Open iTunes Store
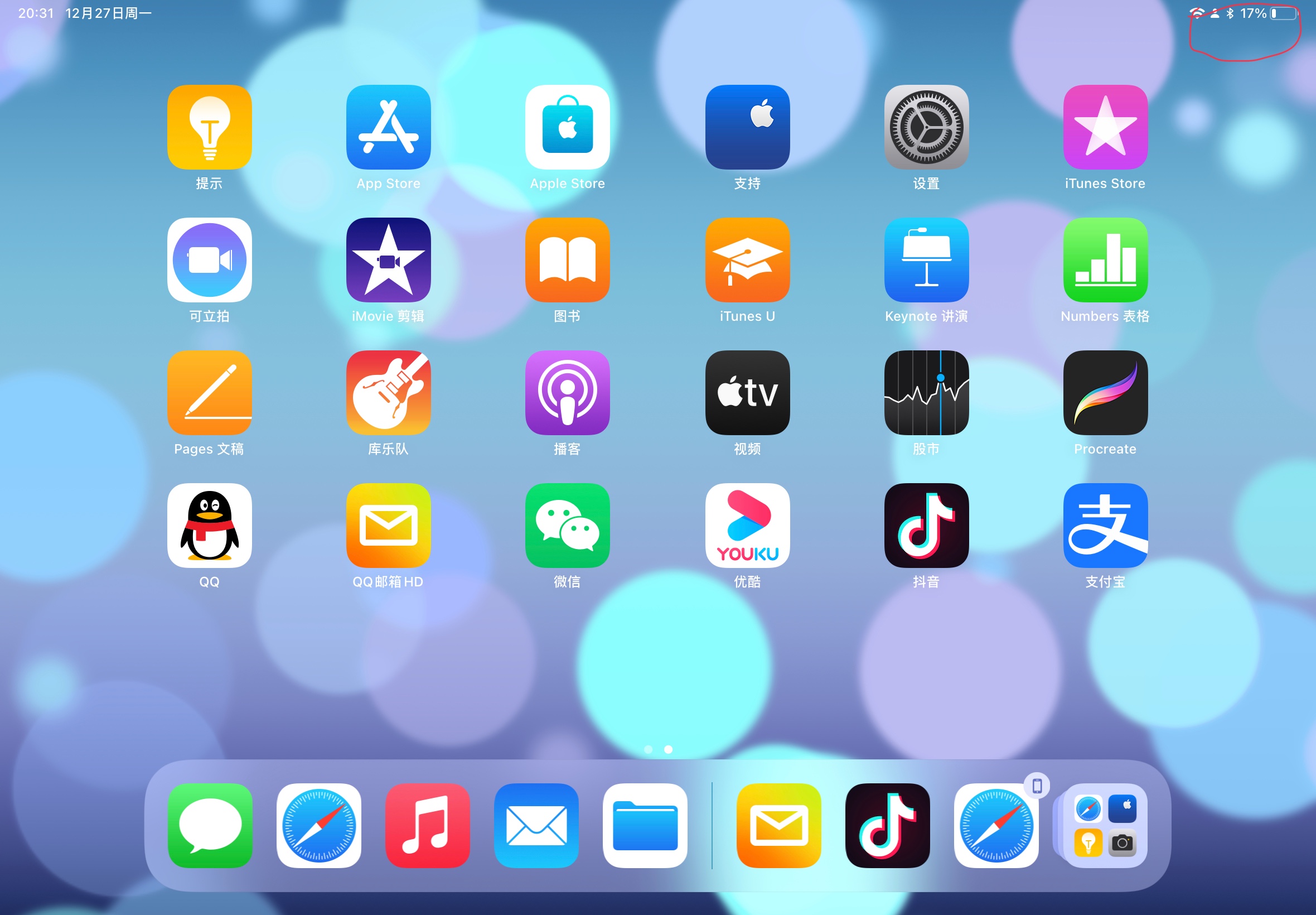Image resolution: width=1316 pixels, height=915 pixels. point(1105,127)
